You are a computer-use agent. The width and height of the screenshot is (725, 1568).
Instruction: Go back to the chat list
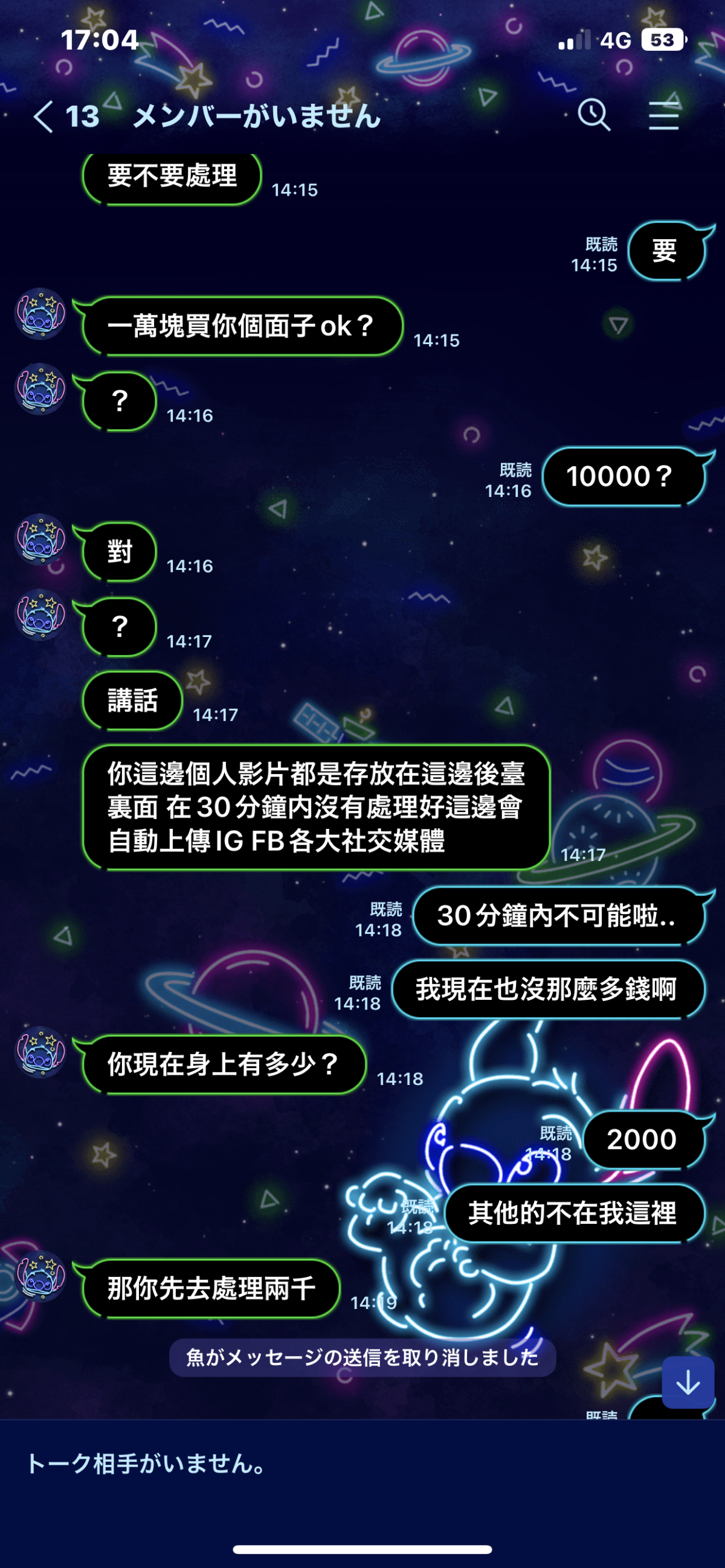[x=44, y=116]
